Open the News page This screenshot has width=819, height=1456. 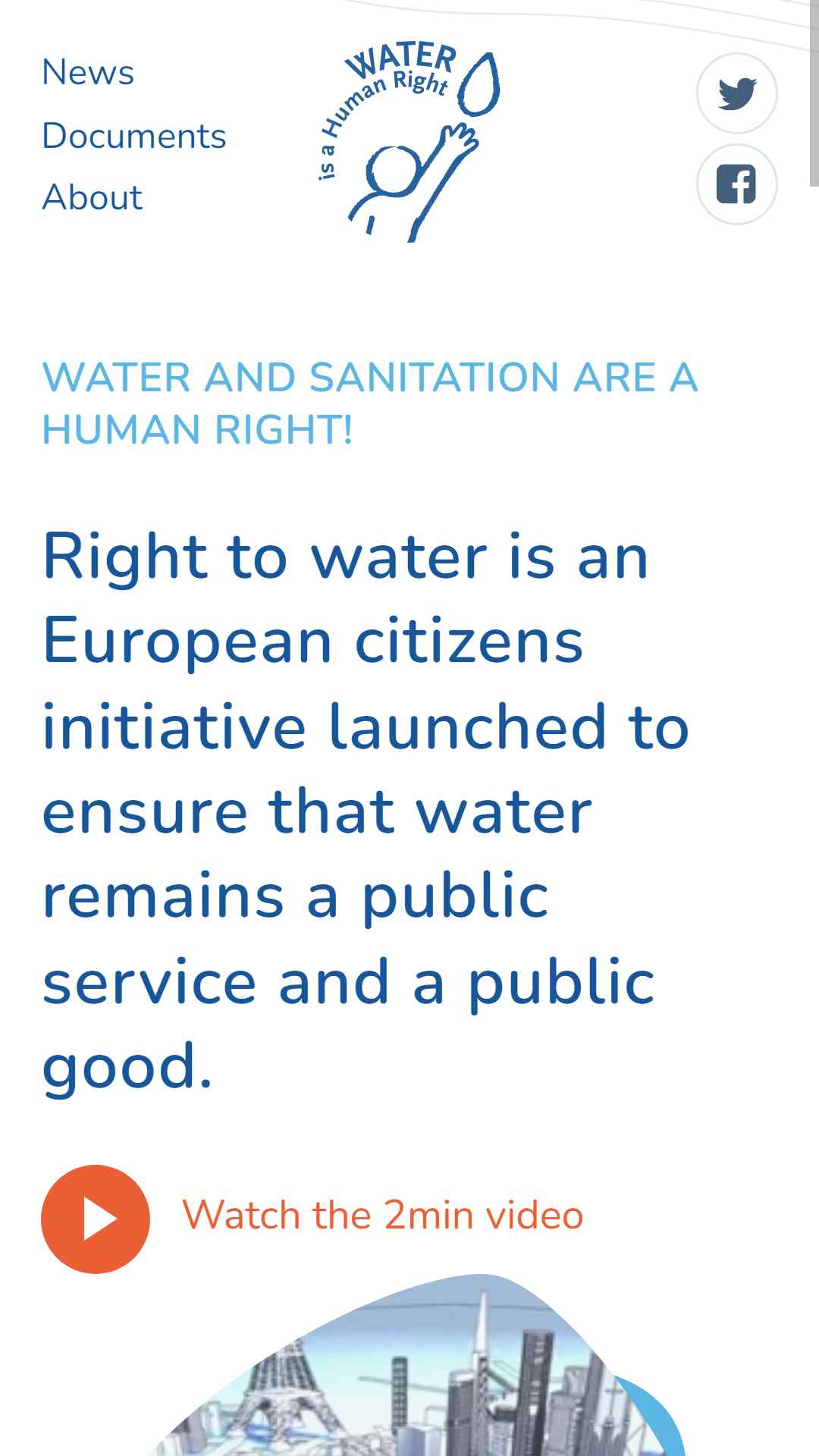pos(88,73)
